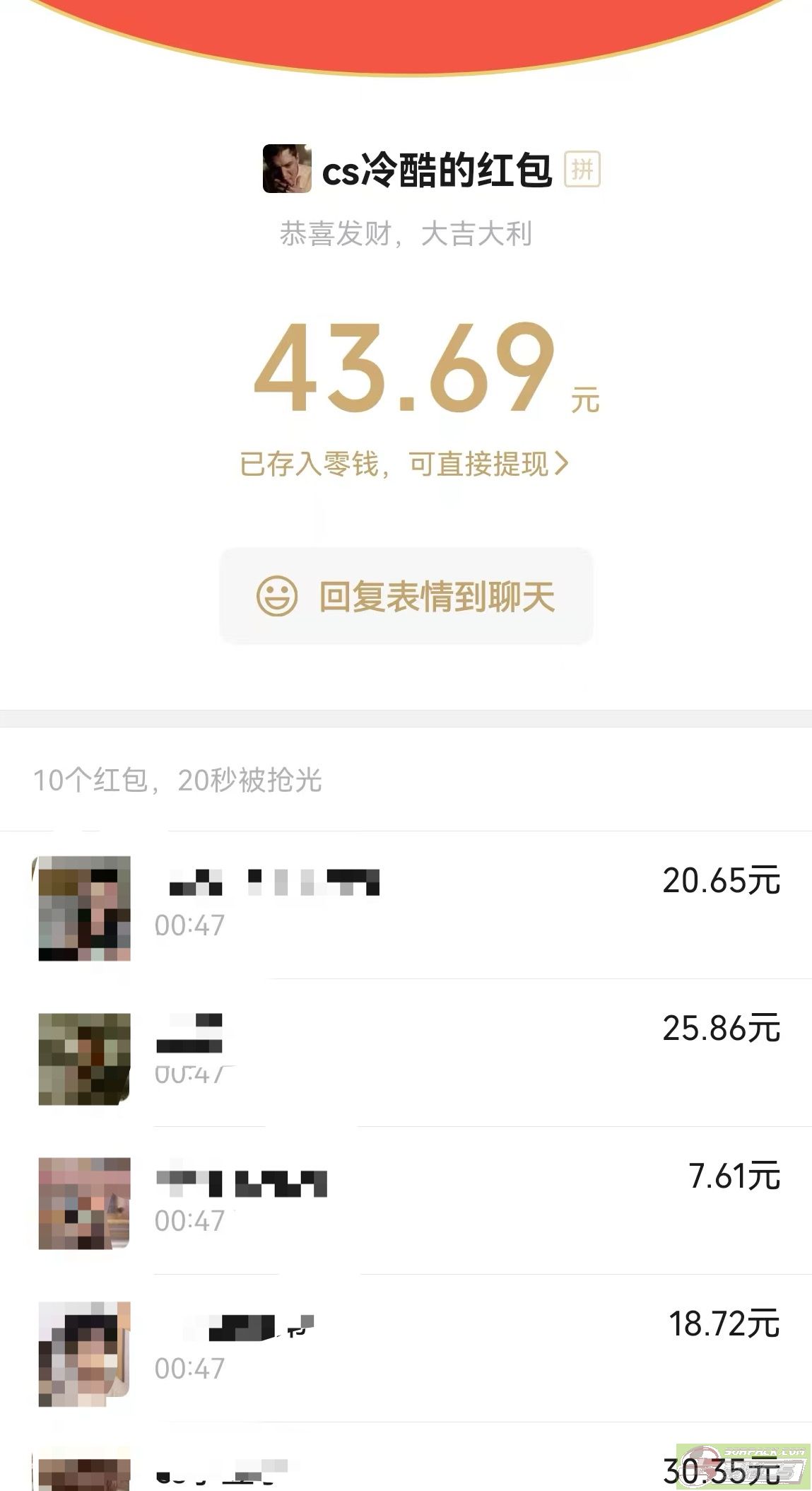Tap the 回复表情到聊天 button
812x1491 pixels.
pos(406,596)
